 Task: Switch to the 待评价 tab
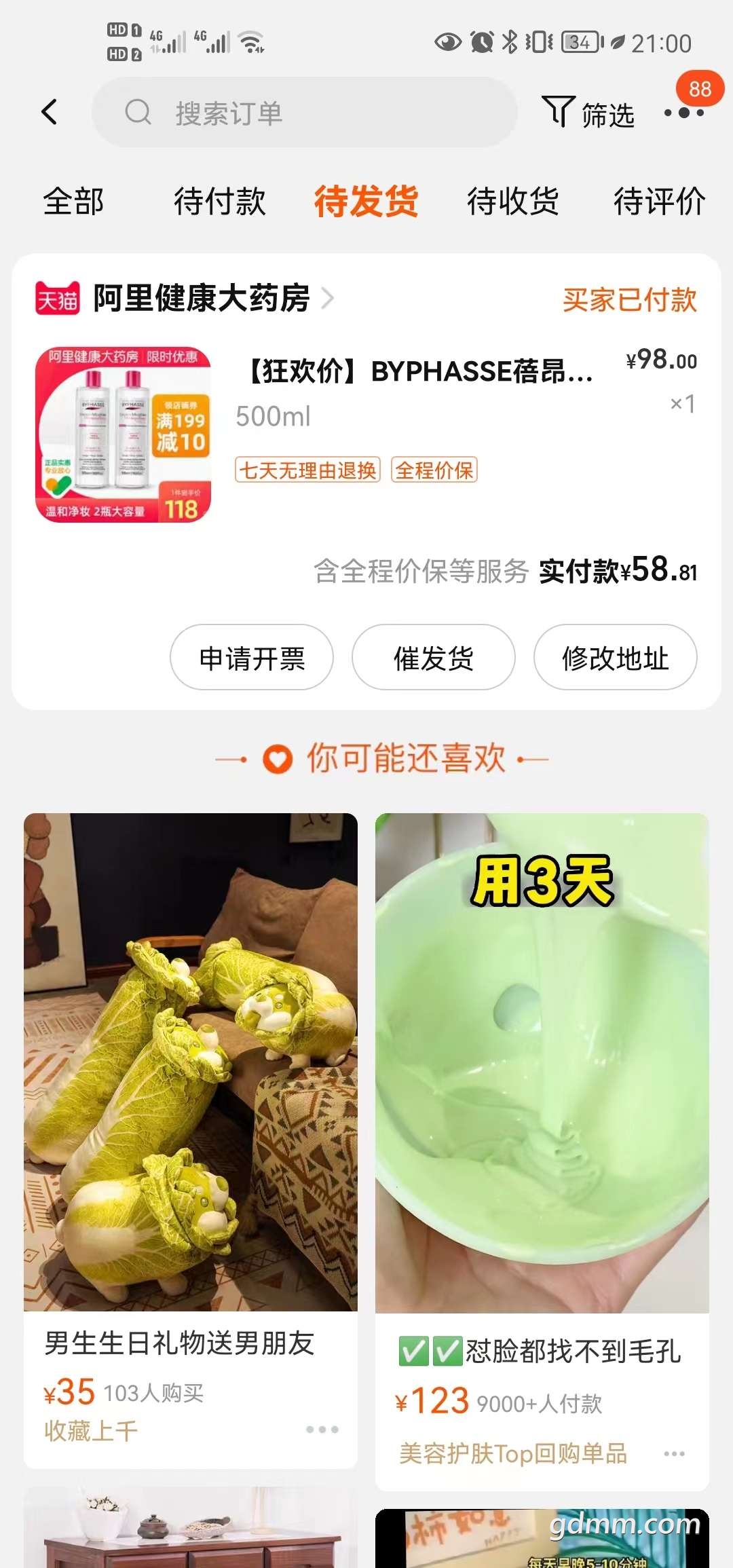[x=659, y=202]
